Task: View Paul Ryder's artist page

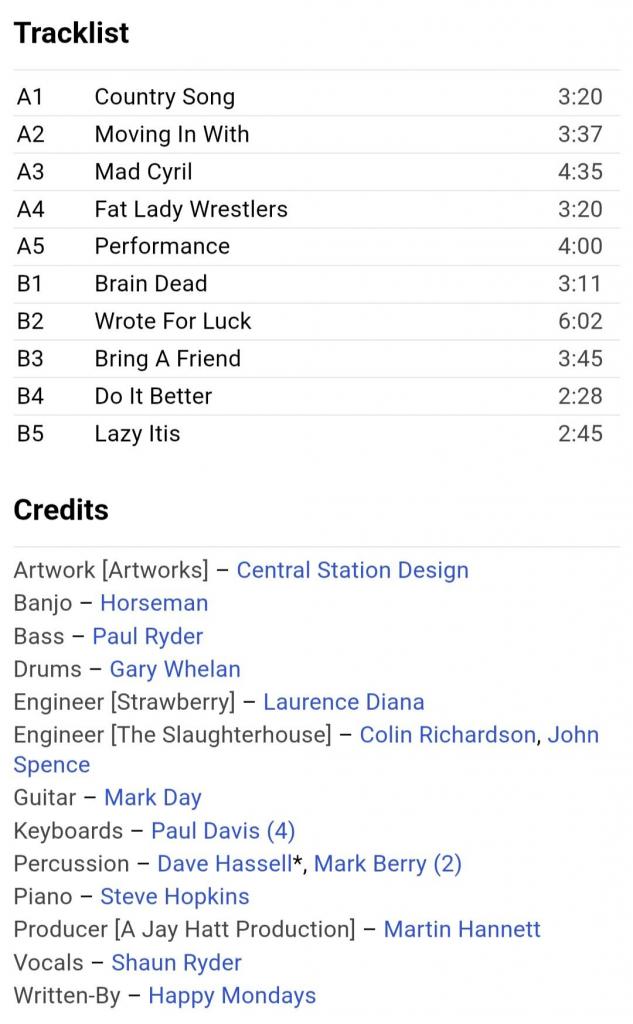Action: pos(148,636)
